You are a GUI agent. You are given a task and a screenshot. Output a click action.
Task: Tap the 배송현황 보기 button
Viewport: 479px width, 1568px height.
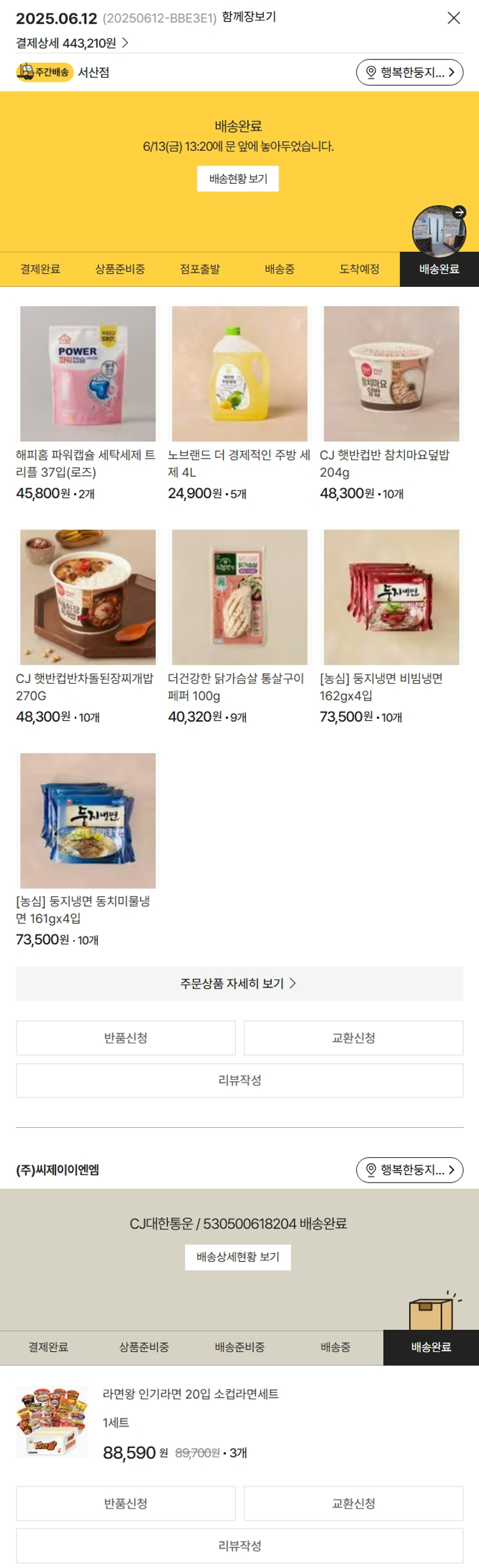click(x=238, y=179)
